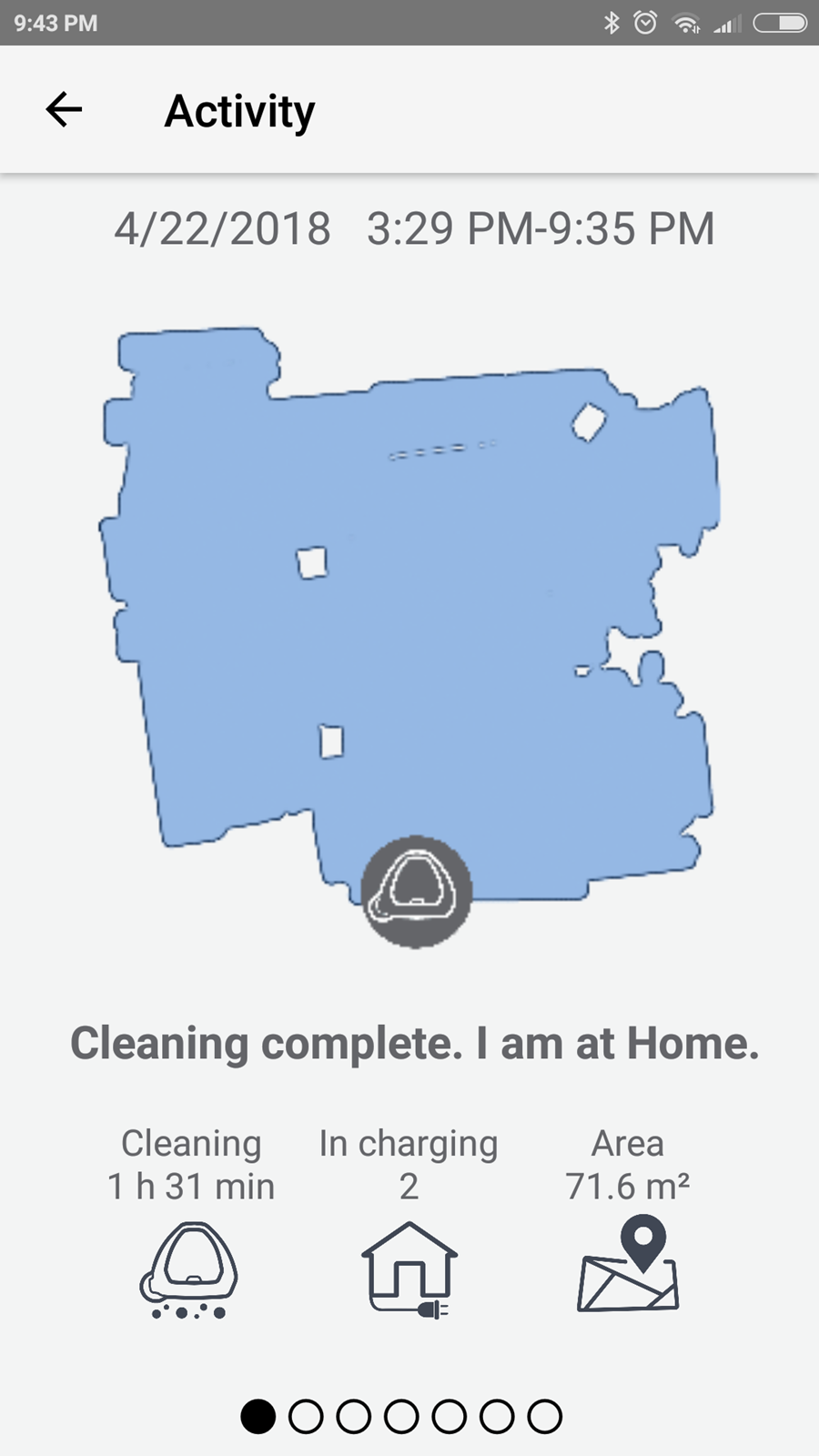The width and height of the screenshot is (819, 1456).
Task: Jump to the last page indicator dot
Action: (x=544, y=1416)
